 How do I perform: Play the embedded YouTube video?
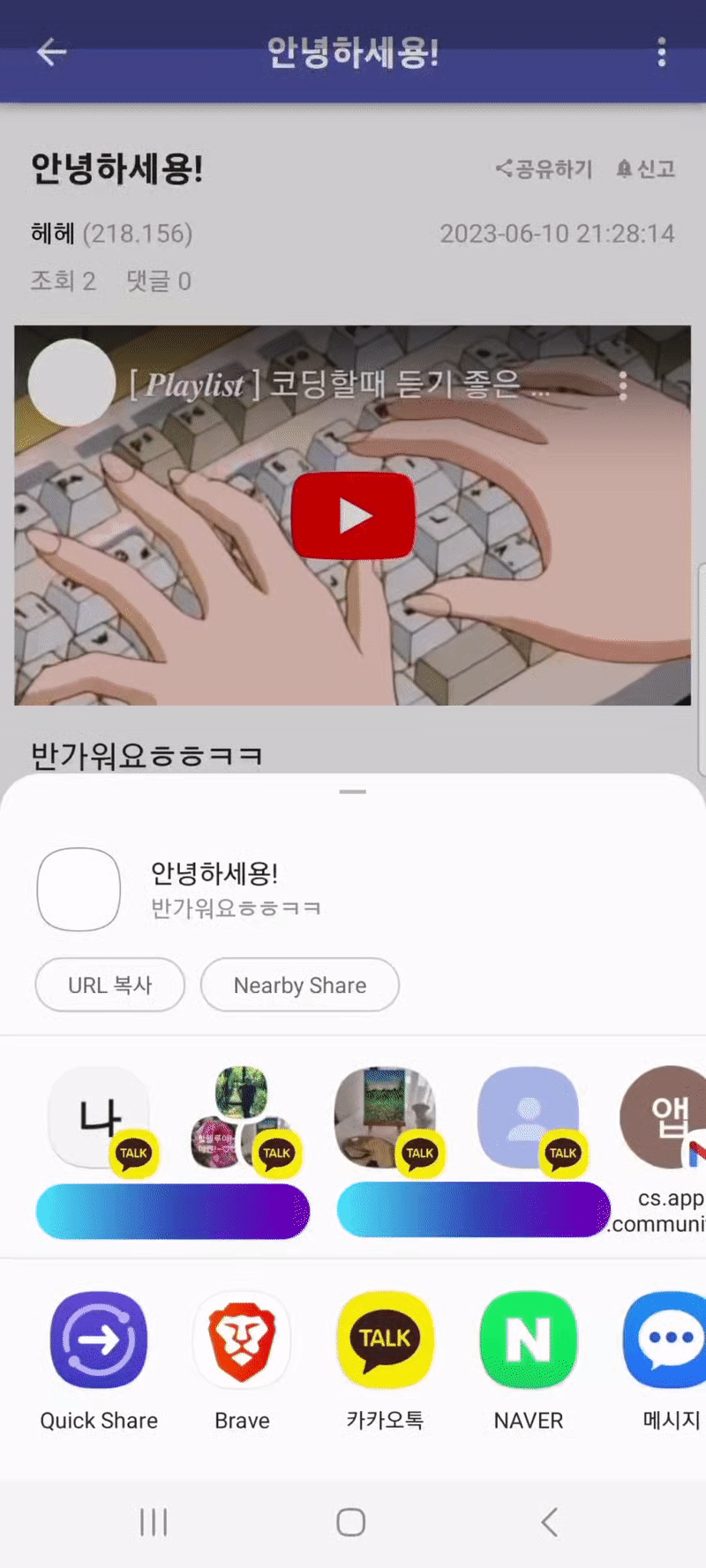coord(353,516)
